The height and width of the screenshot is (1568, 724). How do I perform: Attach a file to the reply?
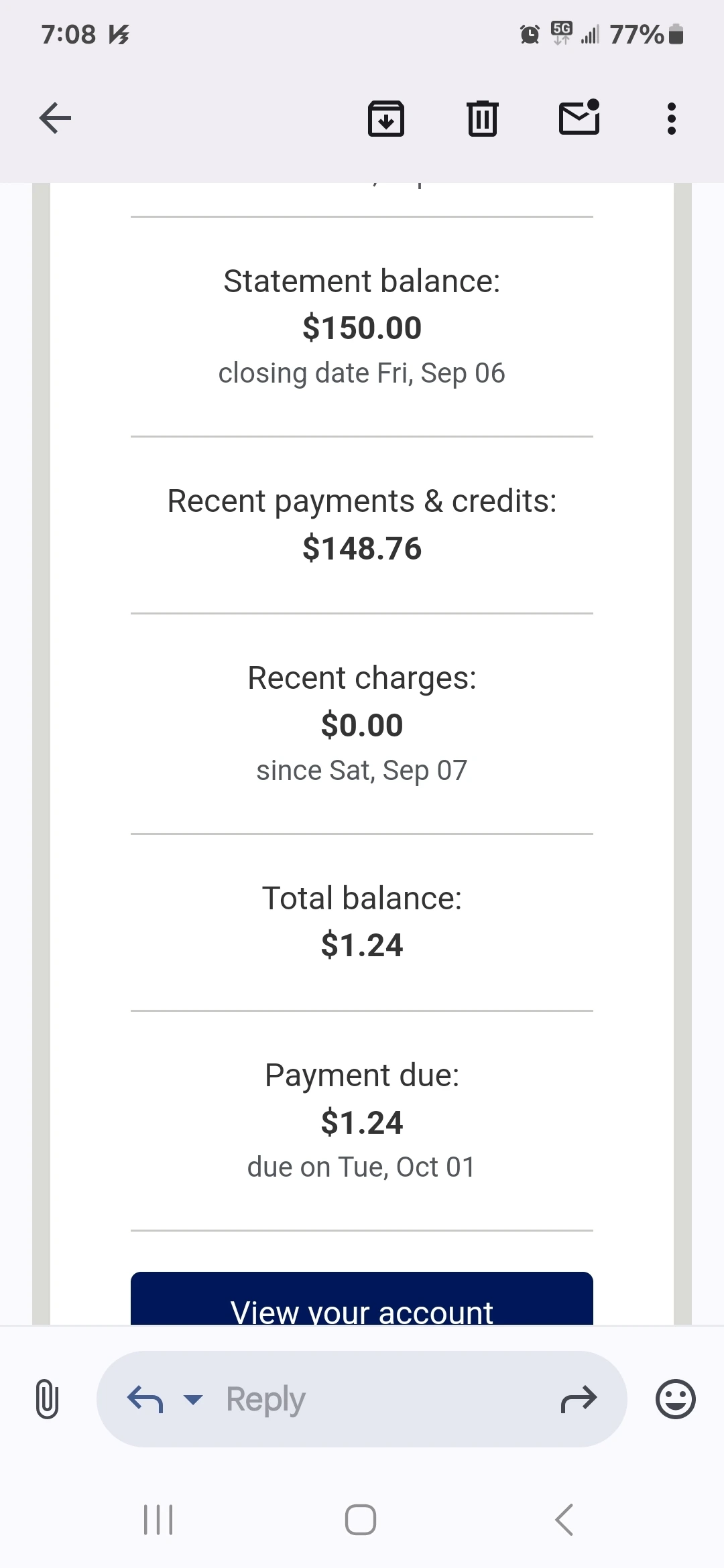tap(47, 1399)
